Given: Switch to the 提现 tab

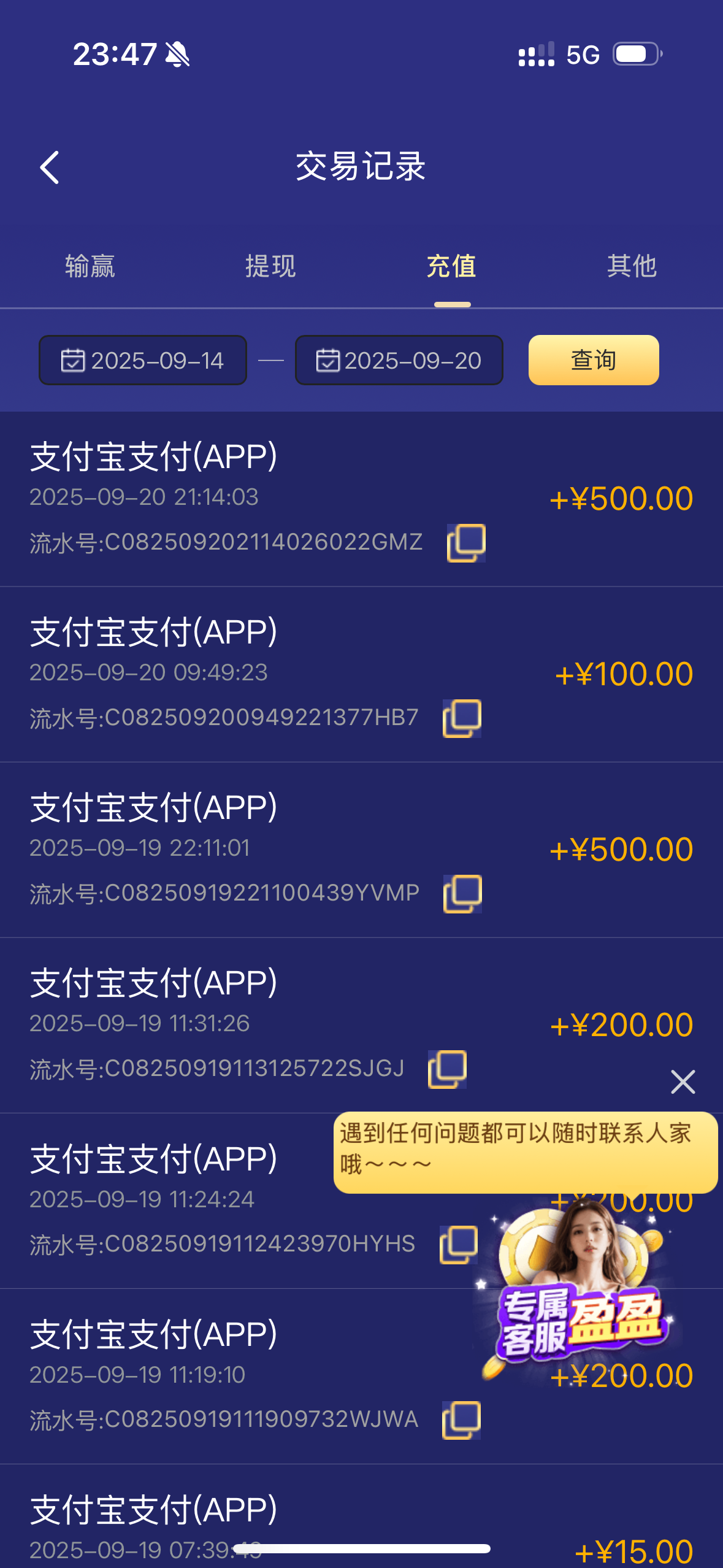Looking at the screenshot, I should (x=270, y=266).
